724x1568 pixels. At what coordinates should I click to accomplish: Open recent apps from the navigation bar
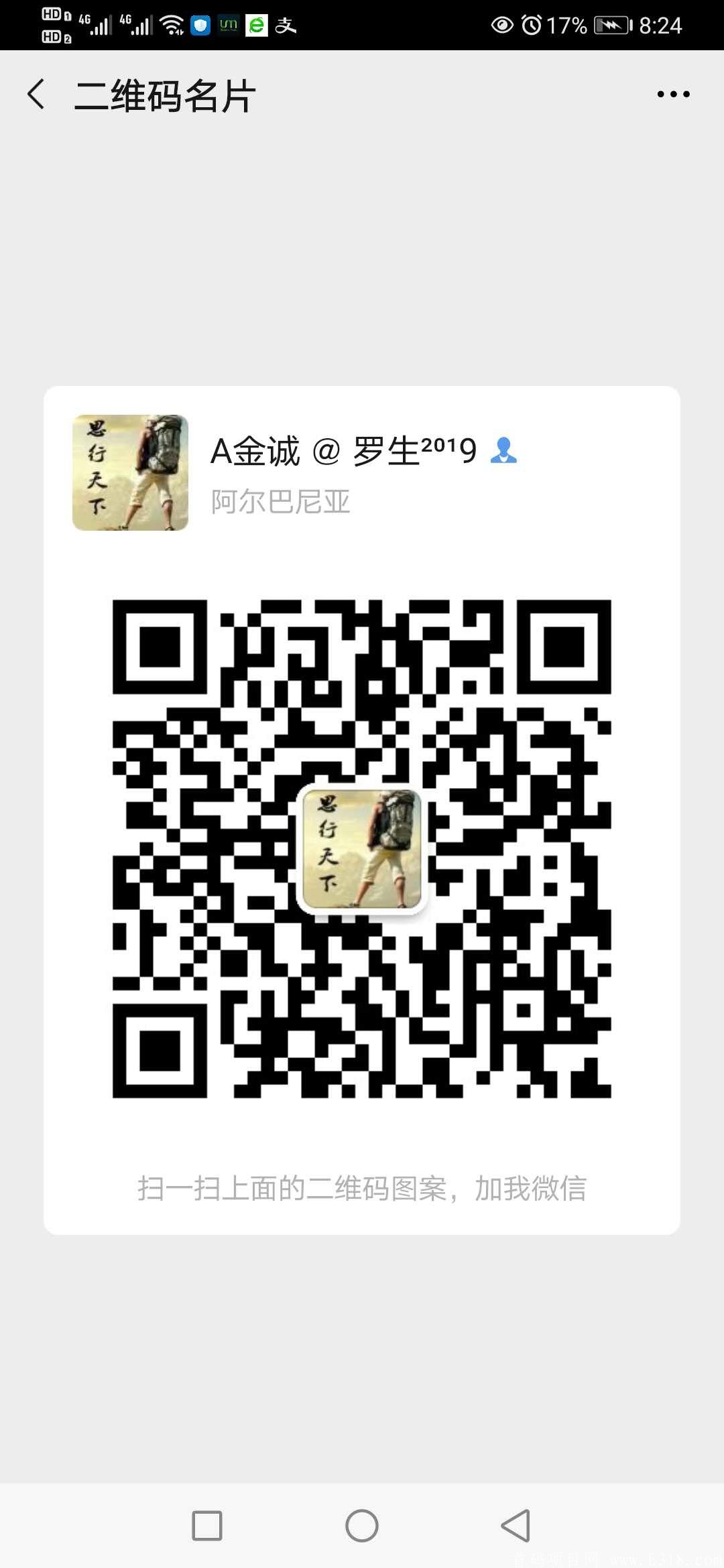click(x=207, y=1526)
